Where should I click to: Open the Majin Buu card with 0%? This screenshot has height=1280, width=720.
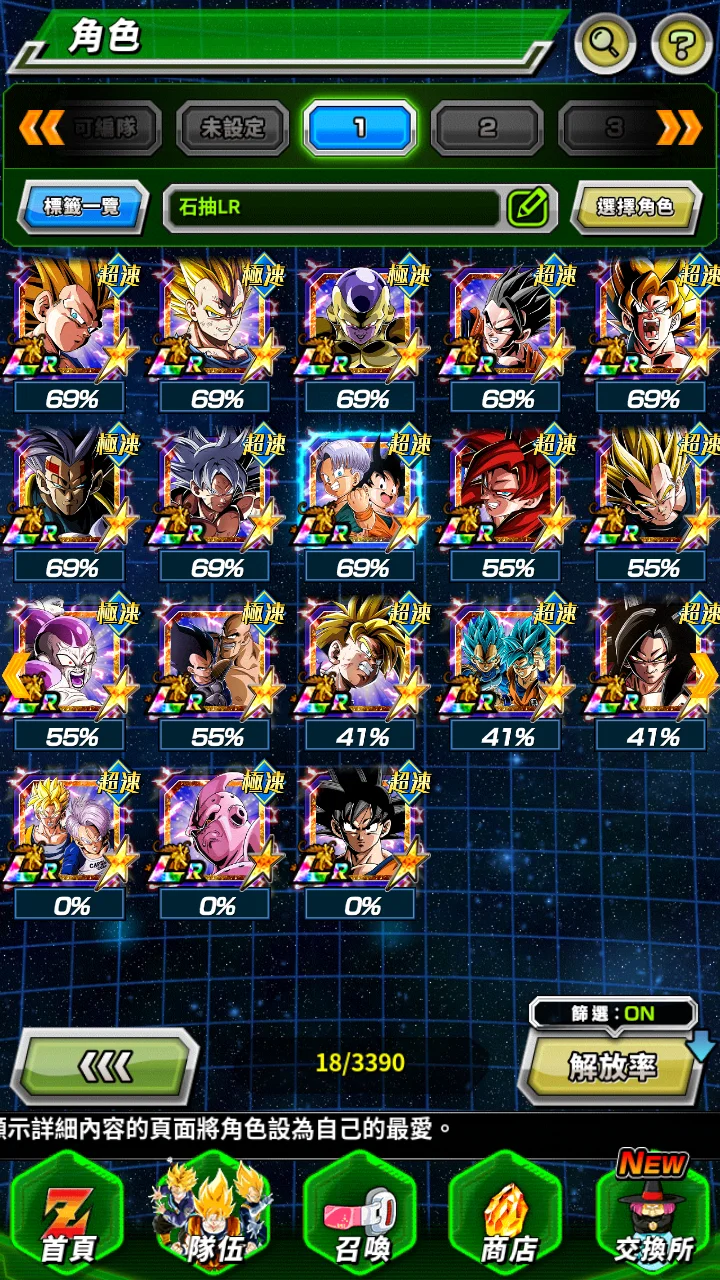(x=217, y=830)
